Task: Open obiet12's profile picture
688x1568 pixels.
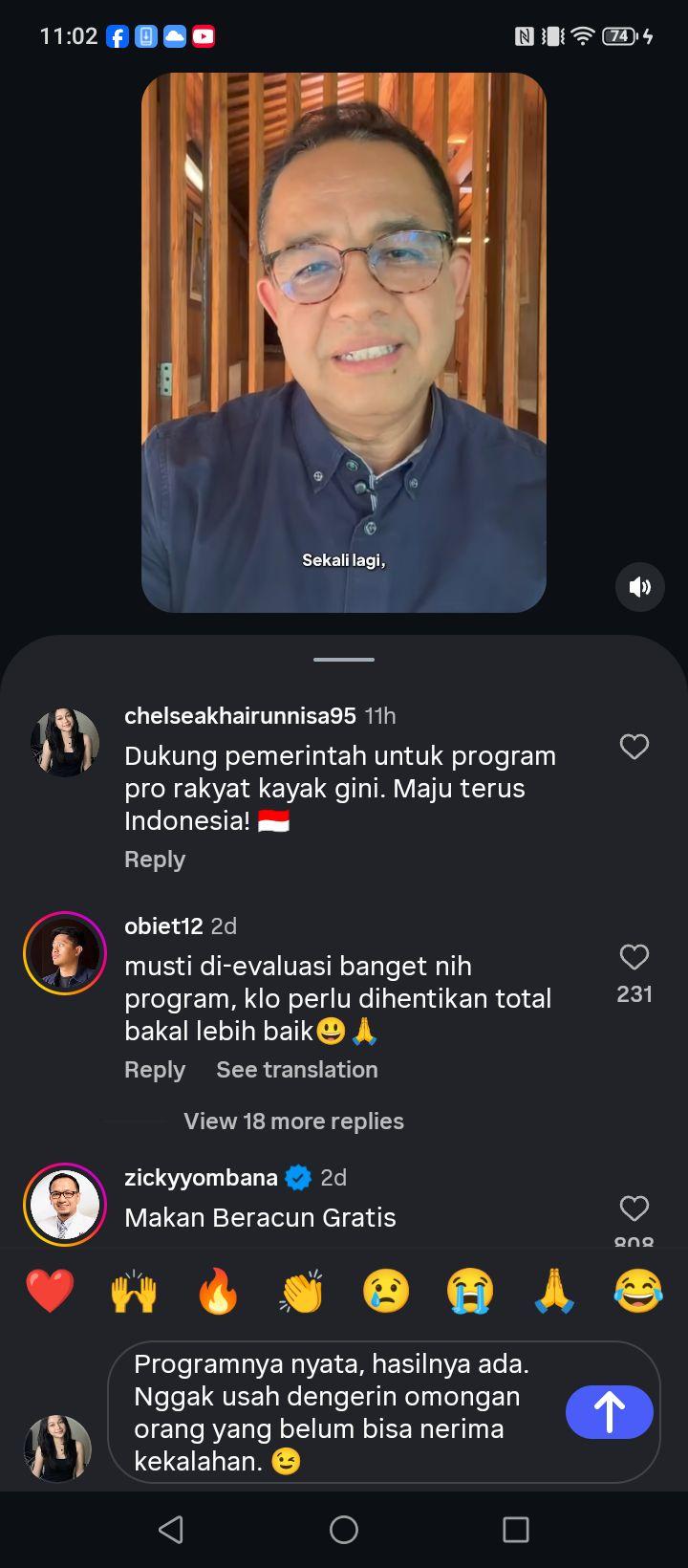Action: click(65, 953)
